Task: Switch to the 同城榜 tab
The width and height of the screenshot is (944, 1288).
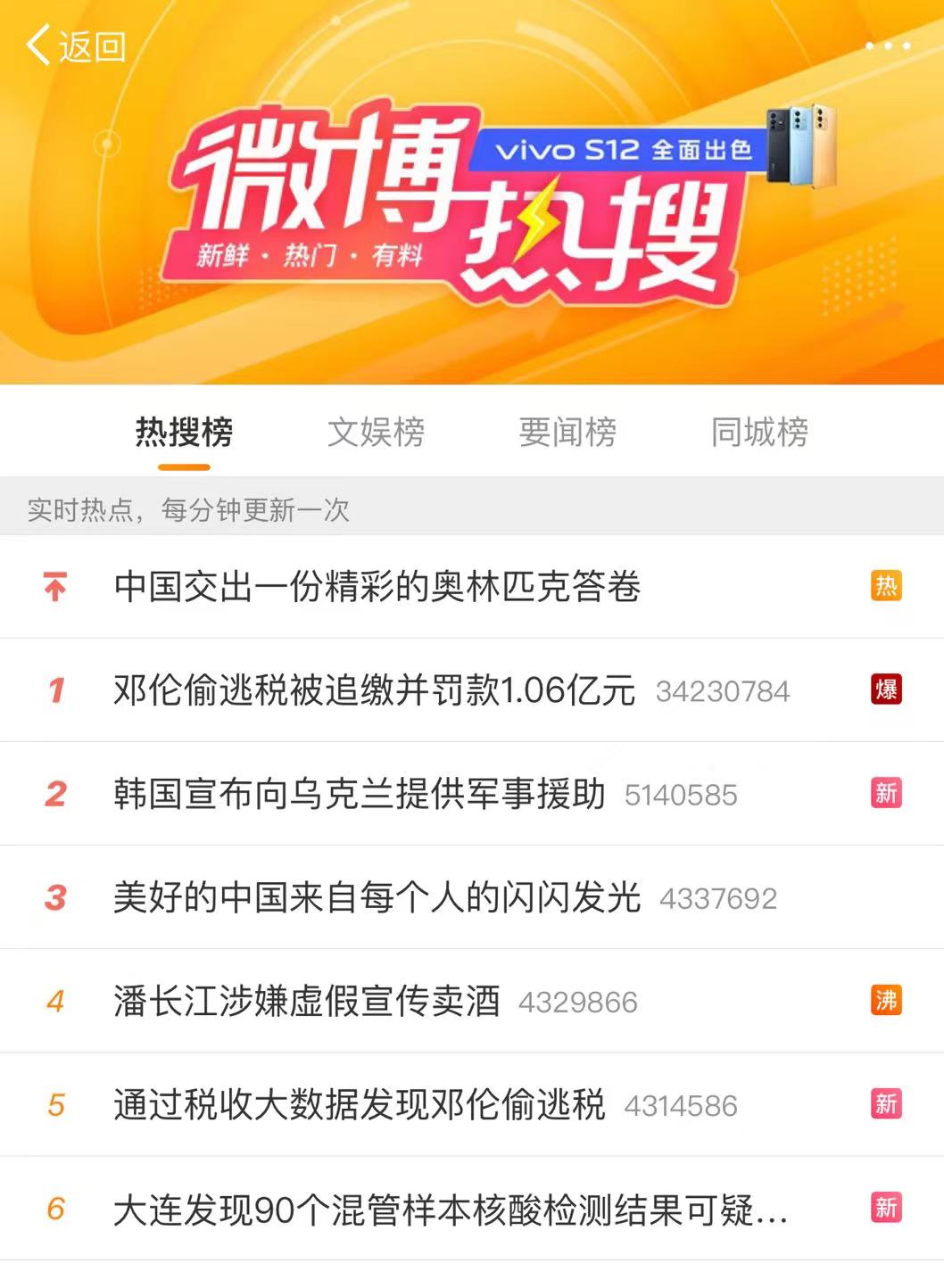Action: pyautogui.click(x=759, y=433)
